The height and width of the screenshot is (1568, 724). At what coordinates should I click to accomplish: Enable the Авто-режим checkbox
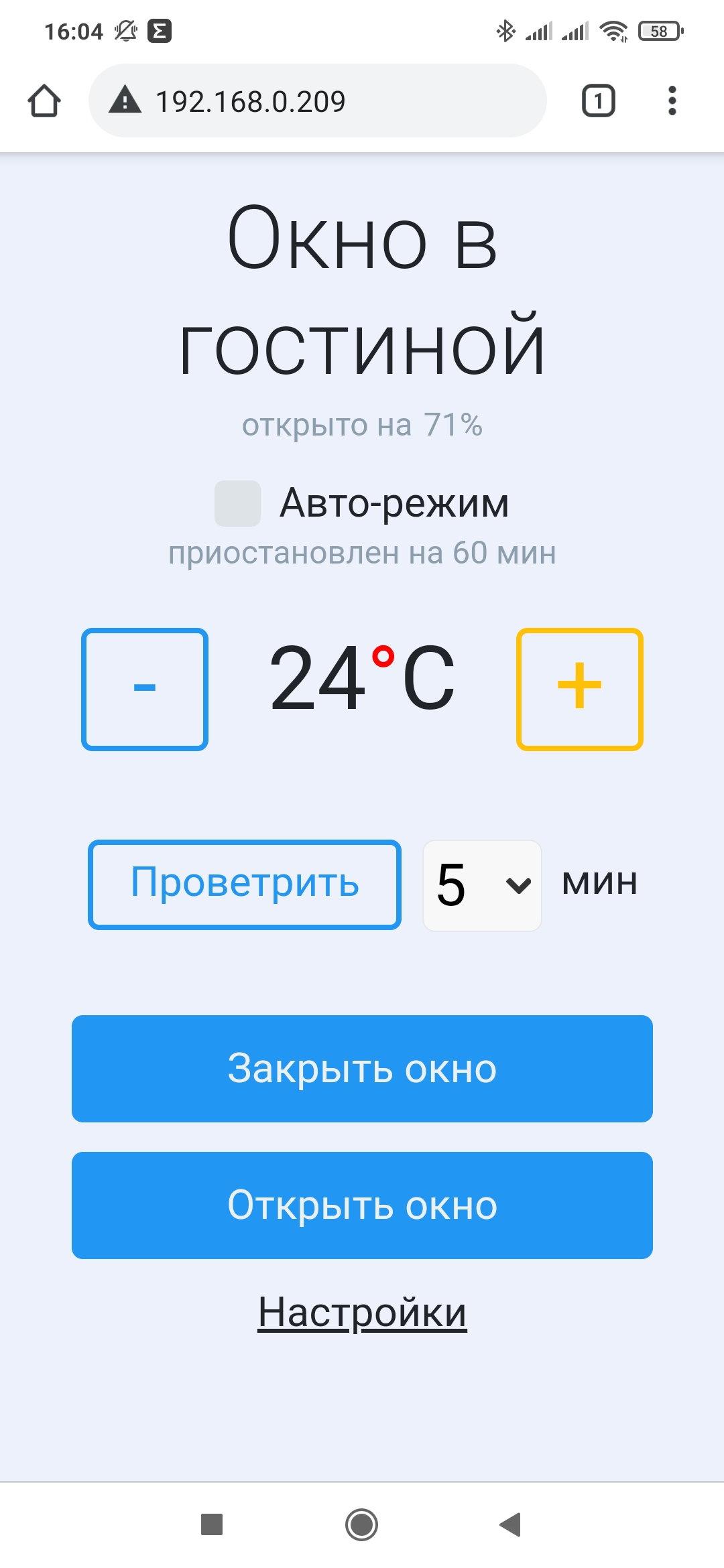tap(237, 503)
